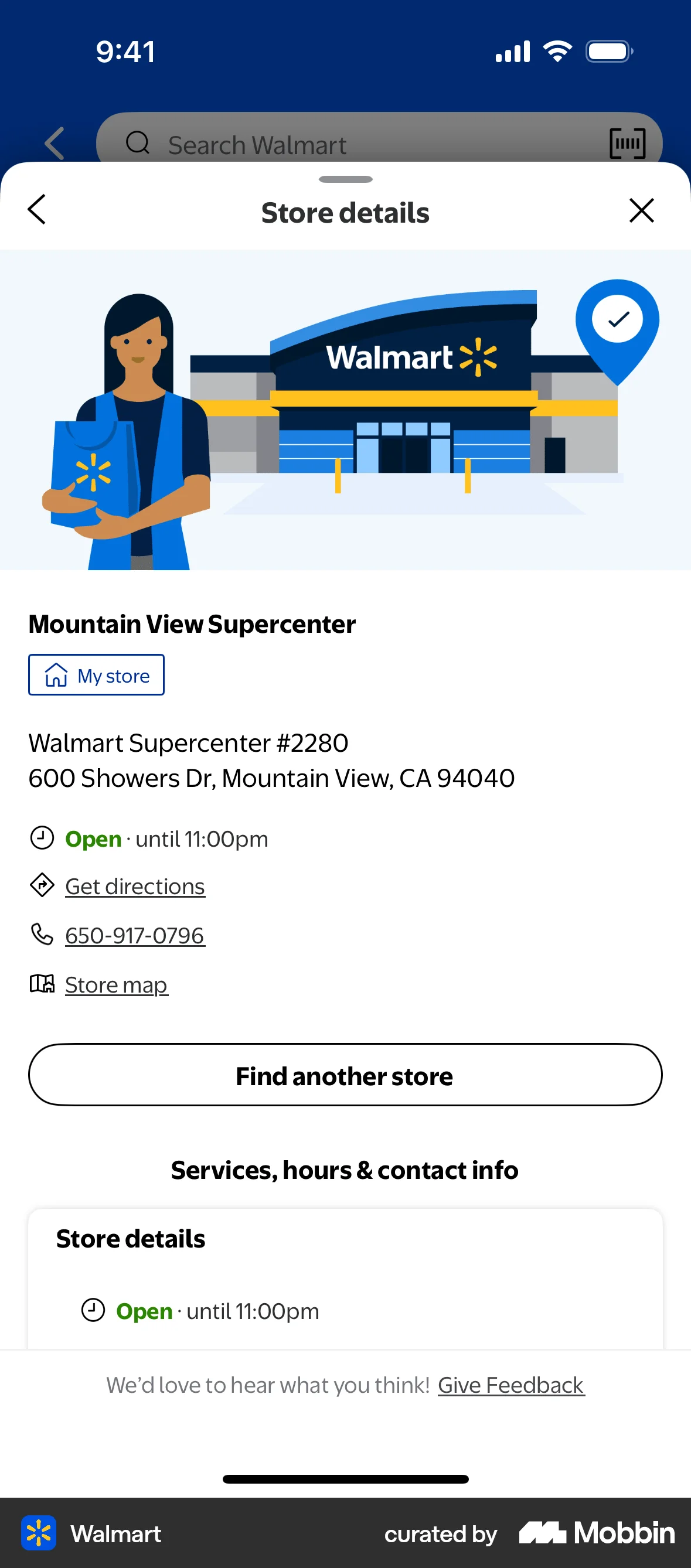Call 650-917-0796
The width and height of the screenshot is (691, 1568).
(135, 935)
